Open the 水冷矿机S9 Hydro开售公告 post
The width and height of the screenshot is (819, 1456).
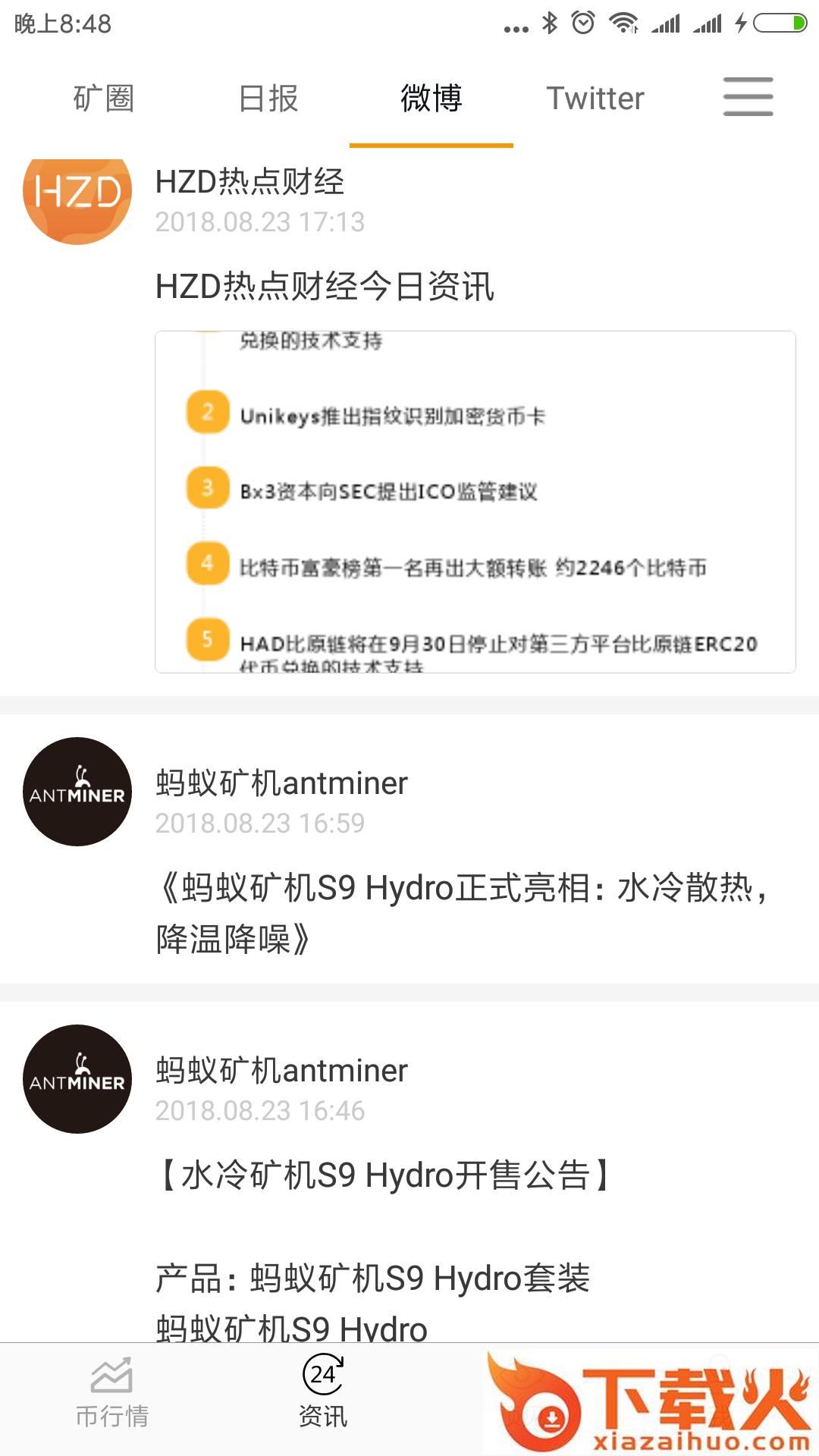click(x=385, y=1175)
